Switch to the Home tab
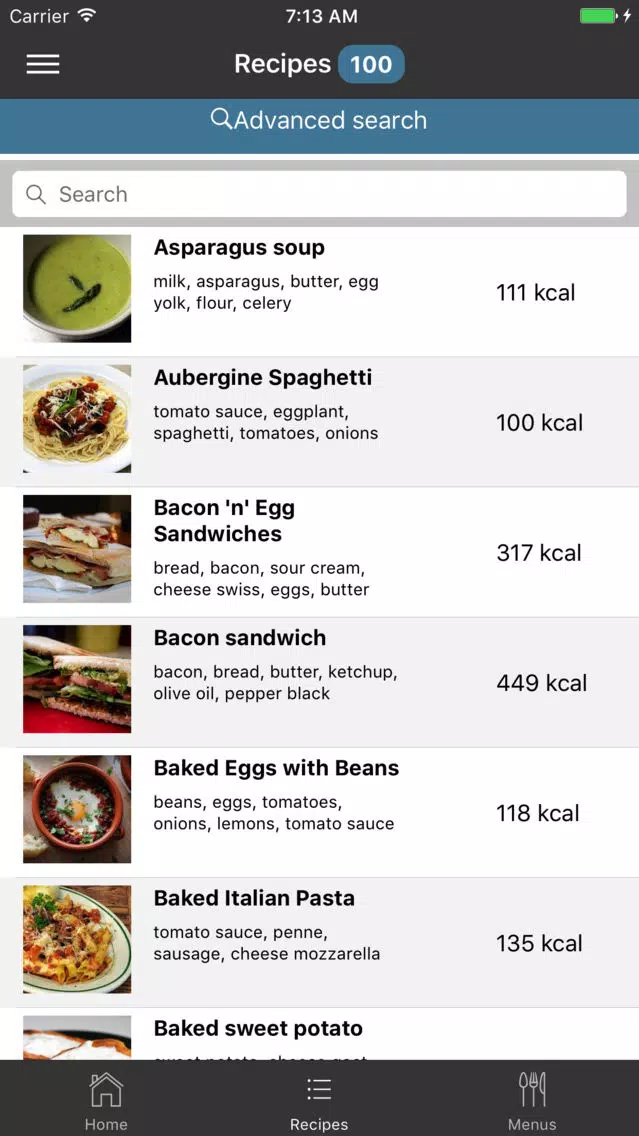Screen dimensions: 639x1136 pos(106,1100)
